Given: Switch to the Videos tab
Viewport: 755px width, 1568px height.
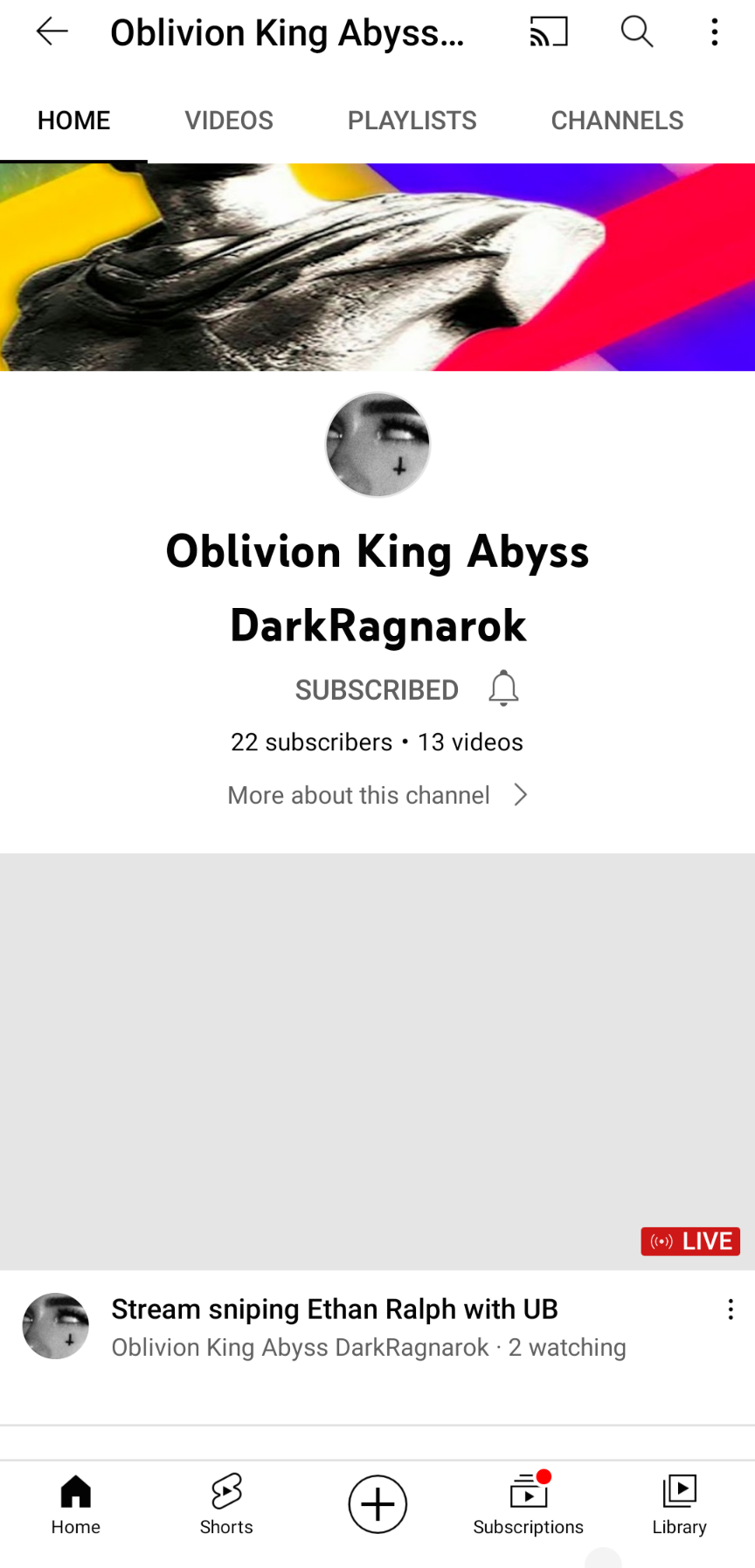Looking at the screenshot, I should [x=229, y=121].
